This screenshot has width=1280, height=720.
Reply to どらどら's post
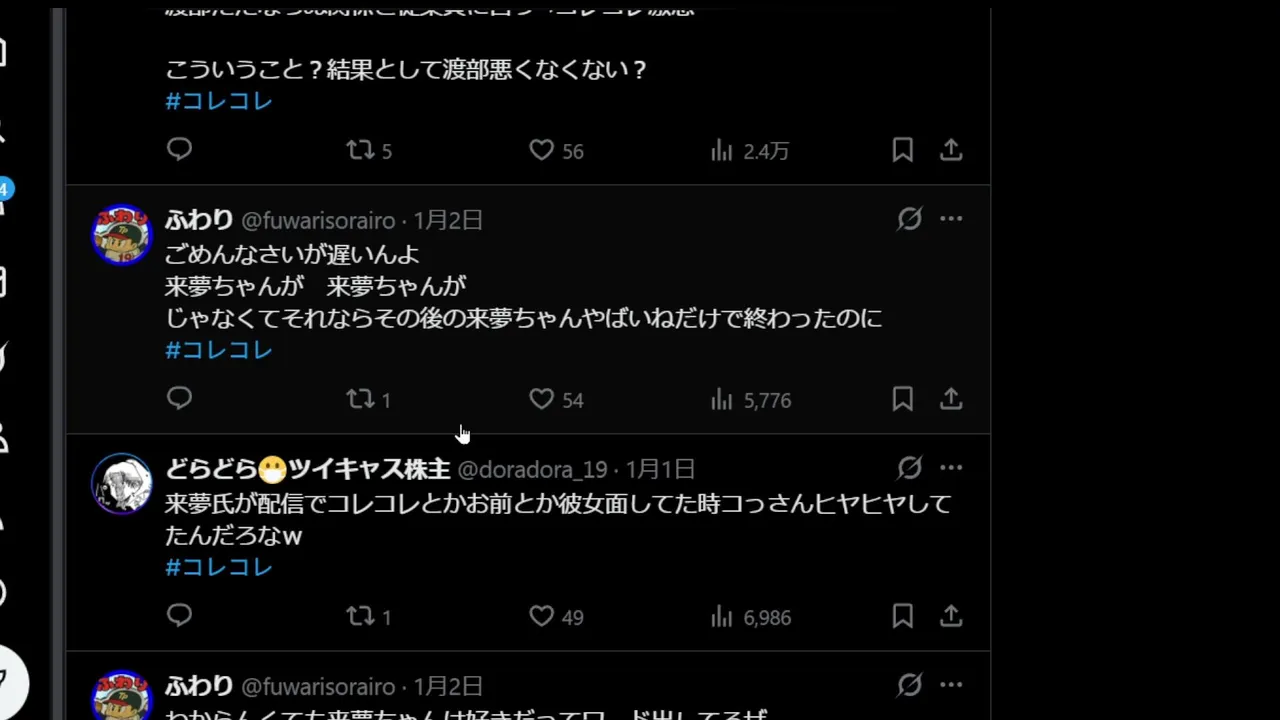179,616
